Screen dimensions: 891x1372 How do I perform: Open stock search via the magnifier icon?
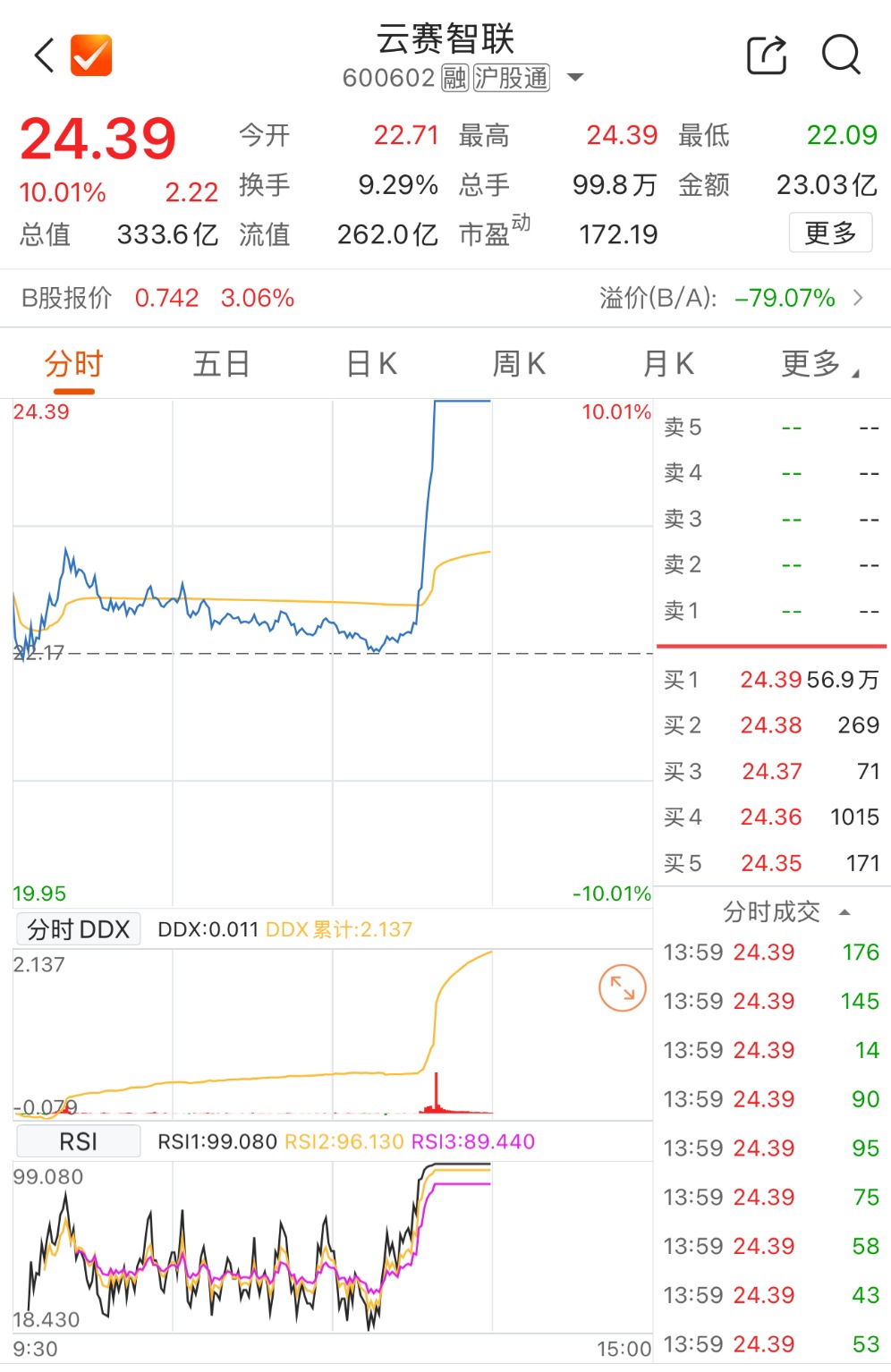tap(840, 55)
